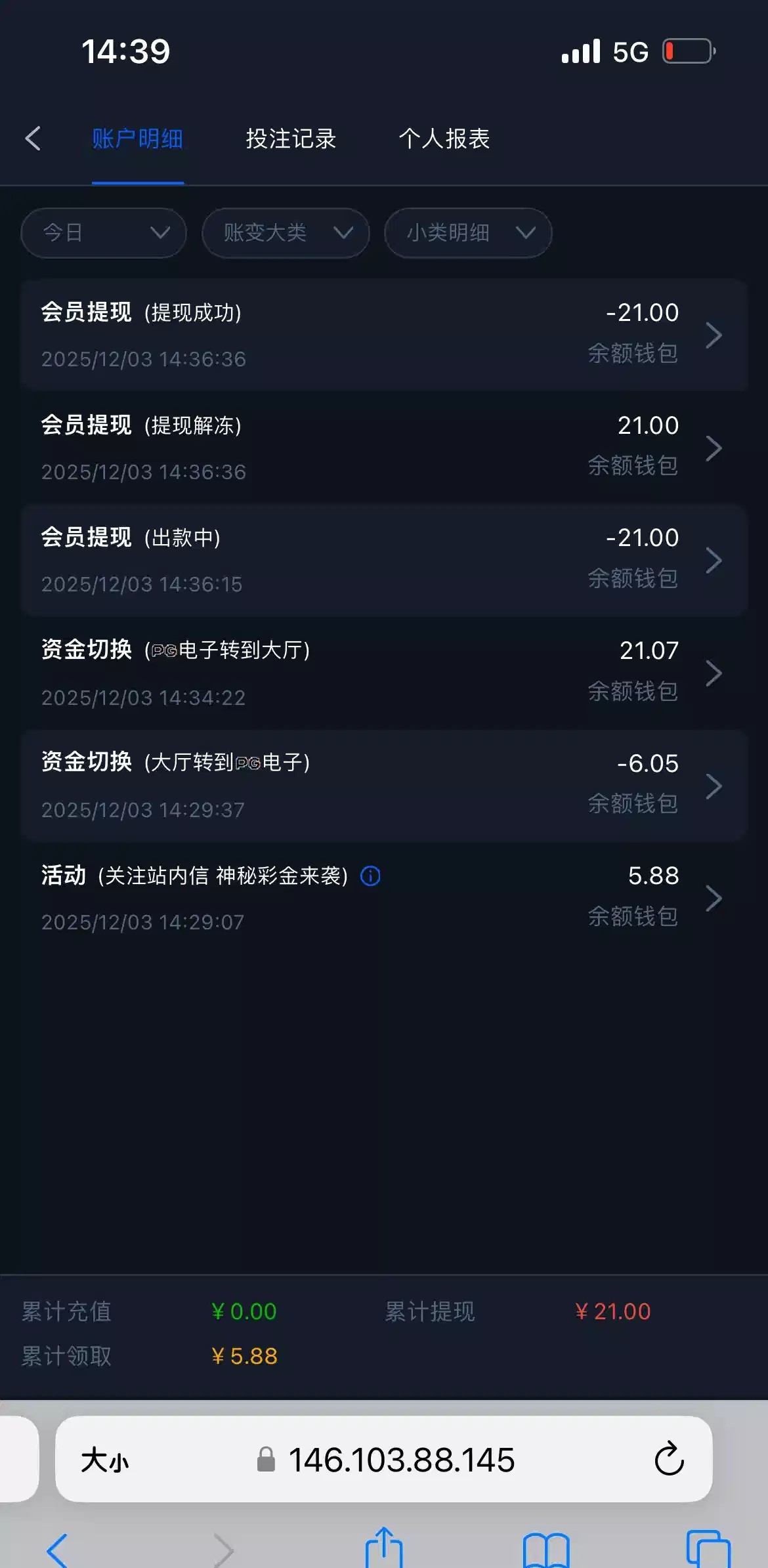The image size is (768, 1568).
Task: Open the 大小 page settings menu
Action: pyautogui.click(x=105, y=1461)
